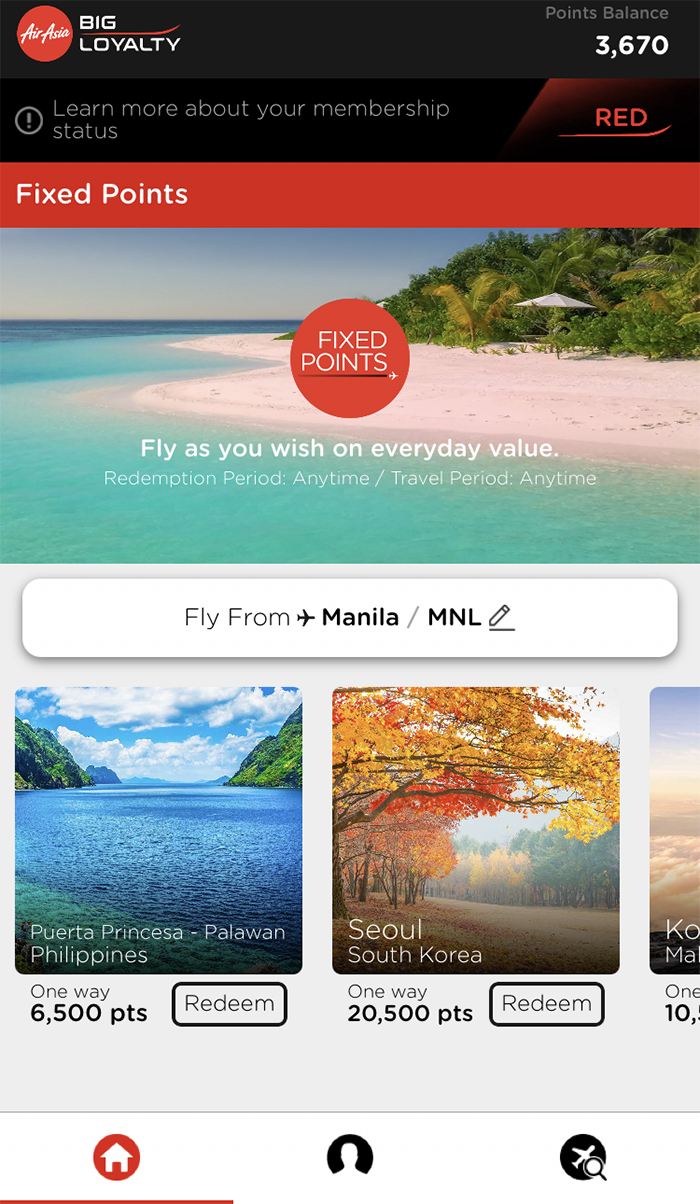Open the flight search tab
Screen dimensions: 700x1204
pos(582,1158)
